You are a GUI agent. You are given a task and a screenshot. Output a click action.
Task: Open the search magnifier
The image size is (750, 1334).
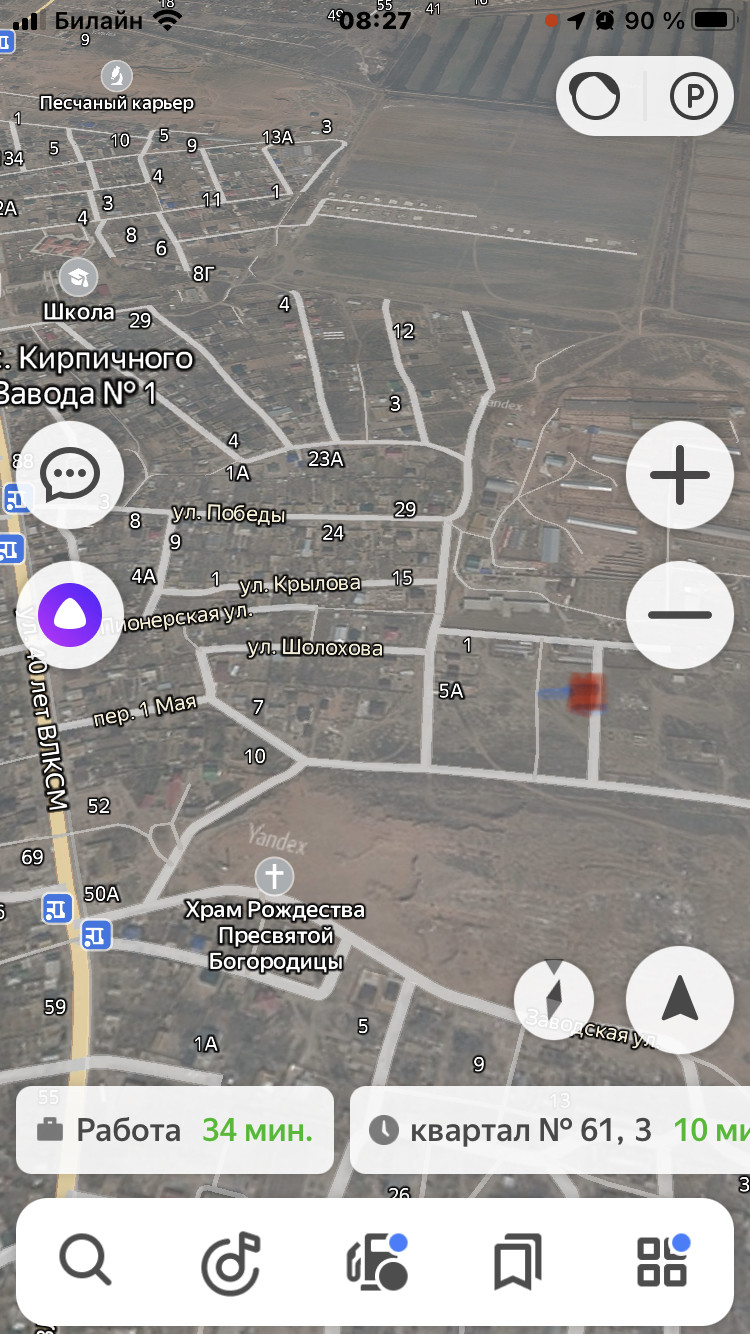click(x=85, y=1260)
